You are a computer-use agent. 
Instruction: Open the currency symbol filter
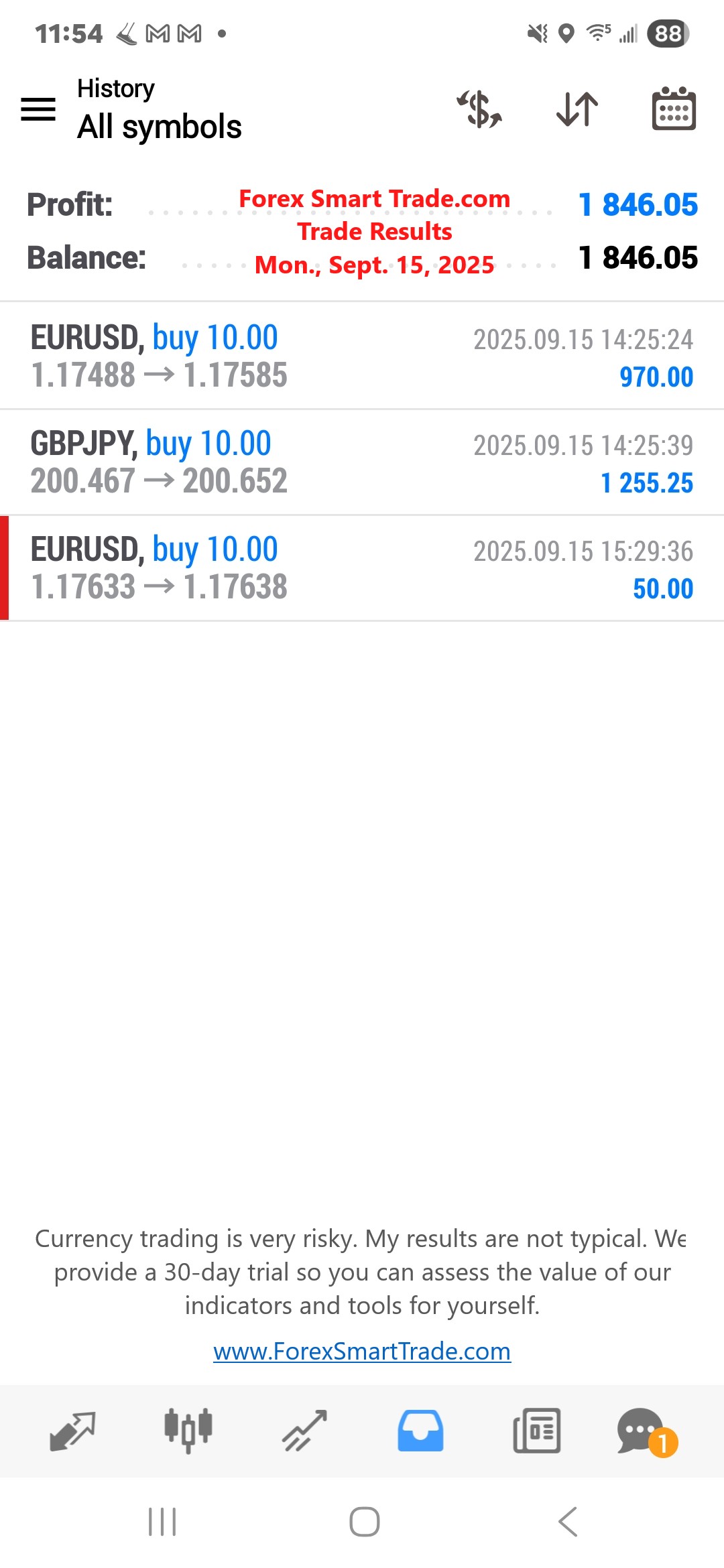479,109
